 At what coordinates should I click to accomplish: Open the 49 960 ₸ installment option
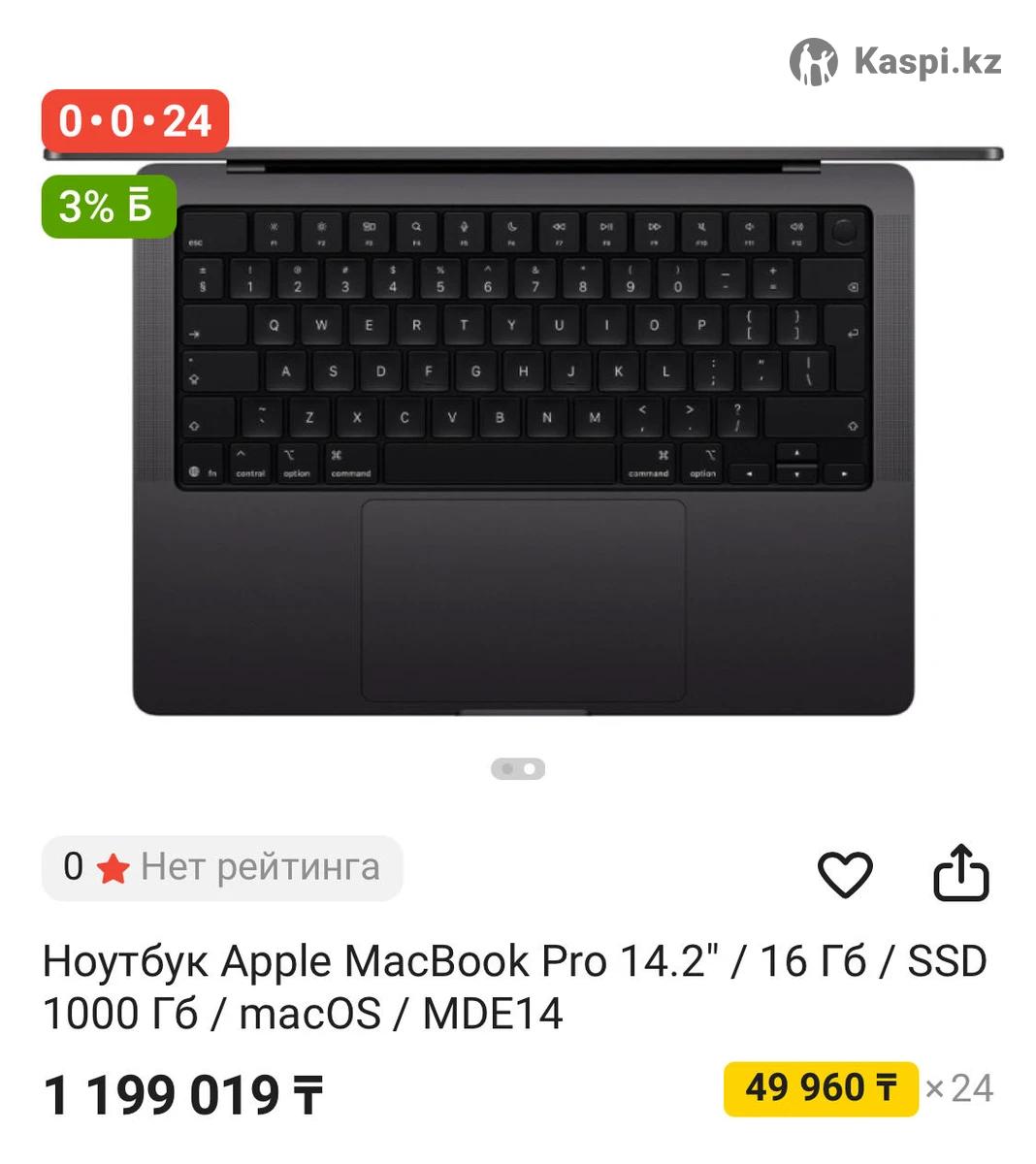[x=821, y=1088]
